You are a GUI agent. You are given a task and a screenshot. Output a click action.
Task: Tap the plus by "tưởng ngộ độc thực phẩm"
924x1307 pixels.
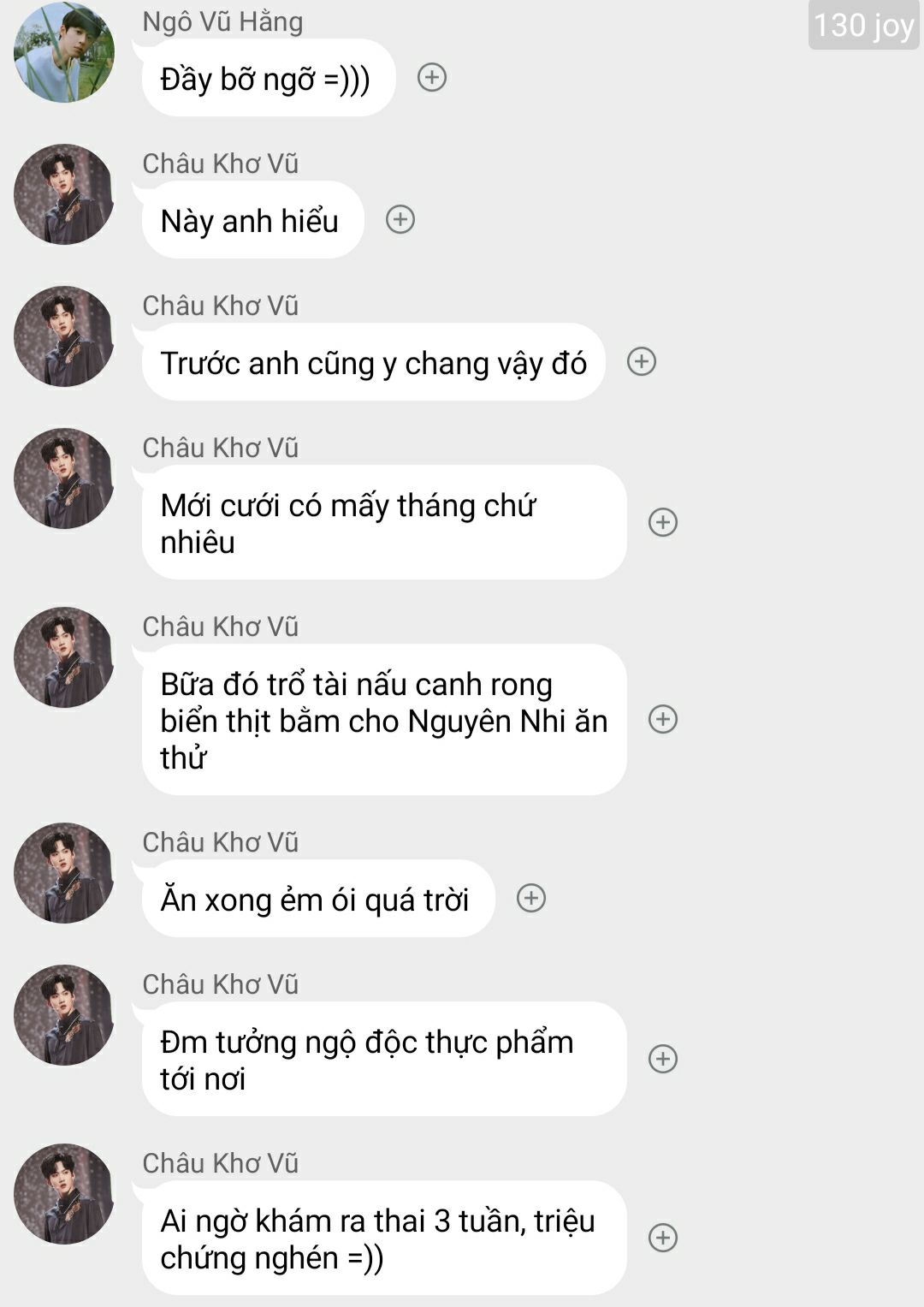[663, 1059]
